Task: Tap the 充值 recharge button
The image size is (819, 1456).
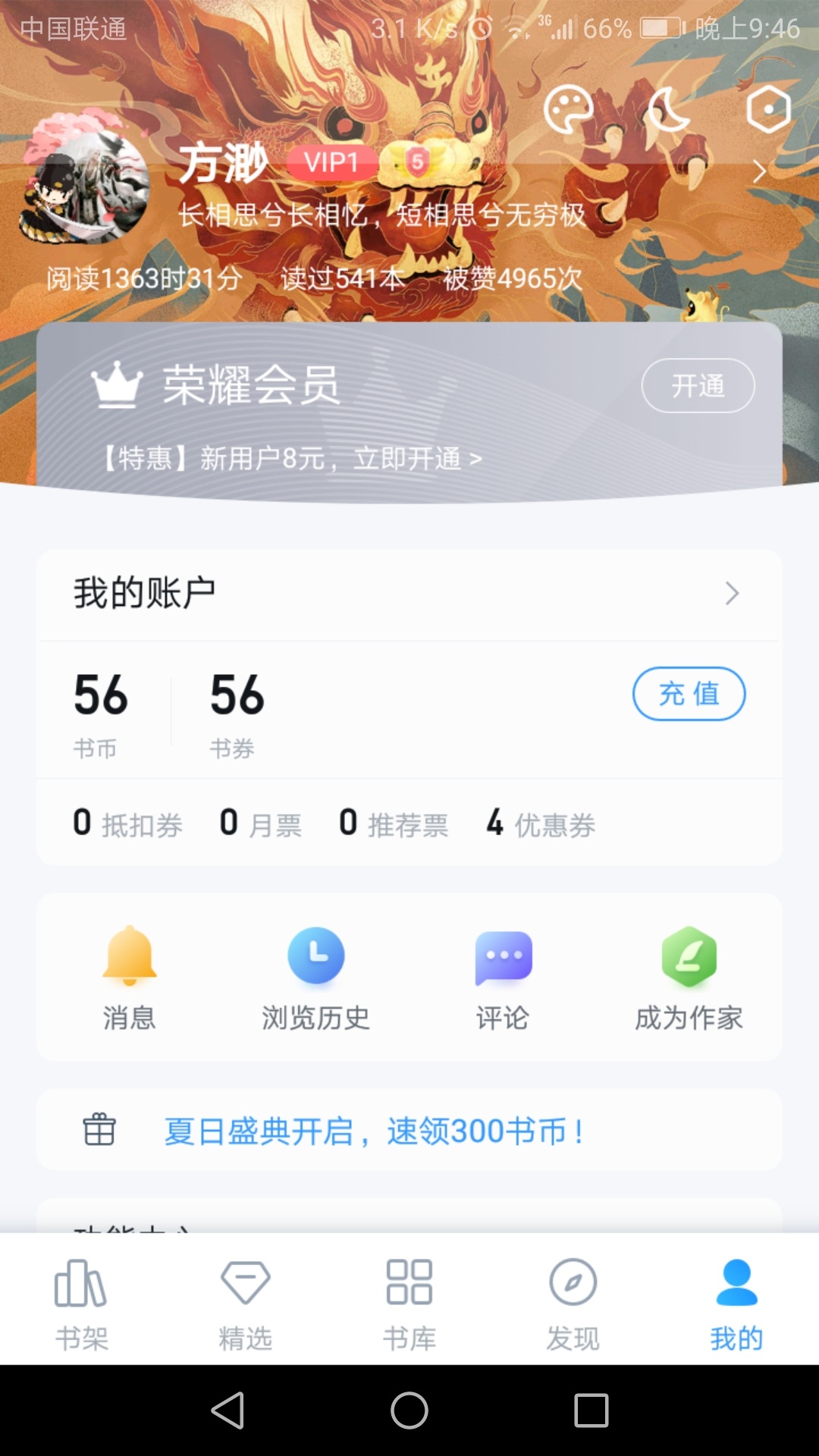Action: pyautogui.click(x=689, y=694)
